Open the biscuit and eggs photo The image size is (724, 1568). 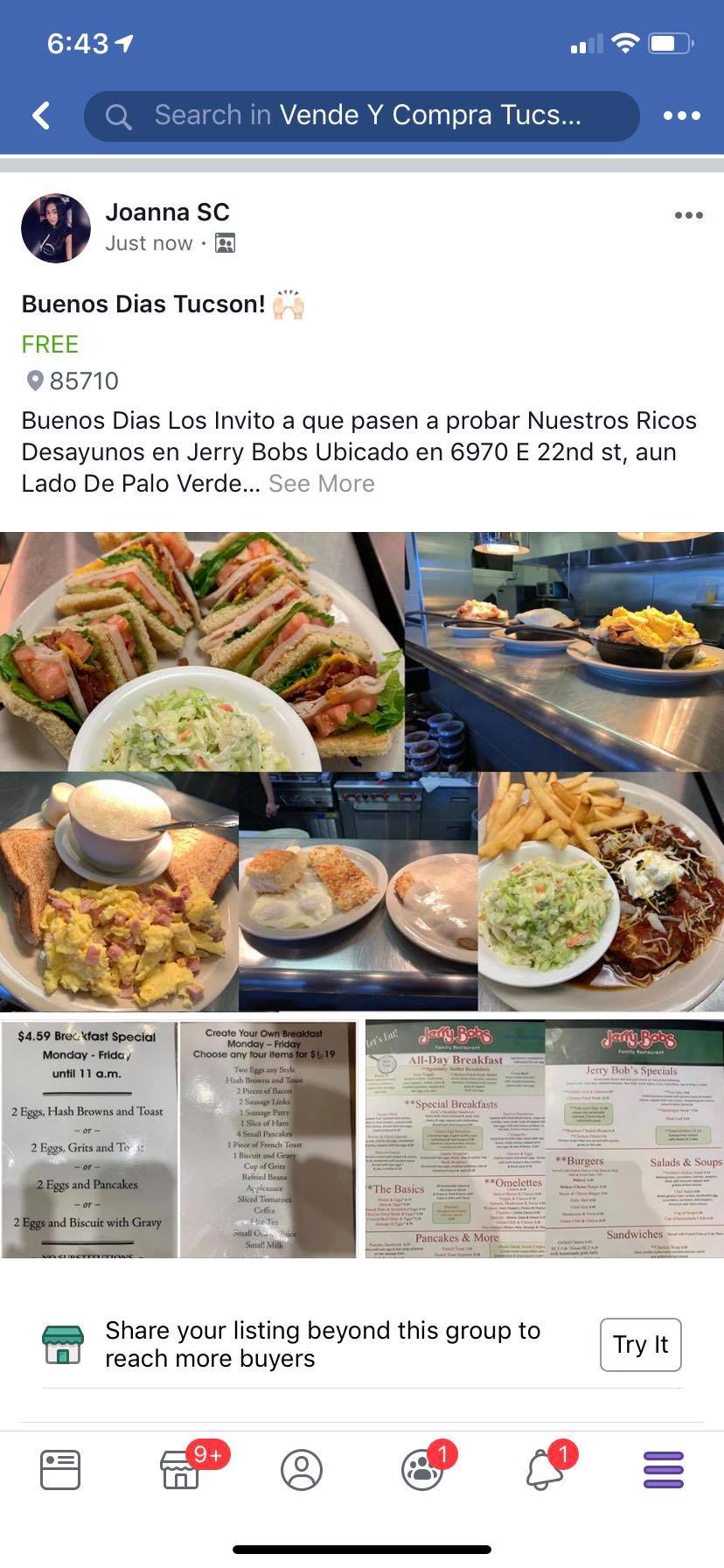coord(359,892)
